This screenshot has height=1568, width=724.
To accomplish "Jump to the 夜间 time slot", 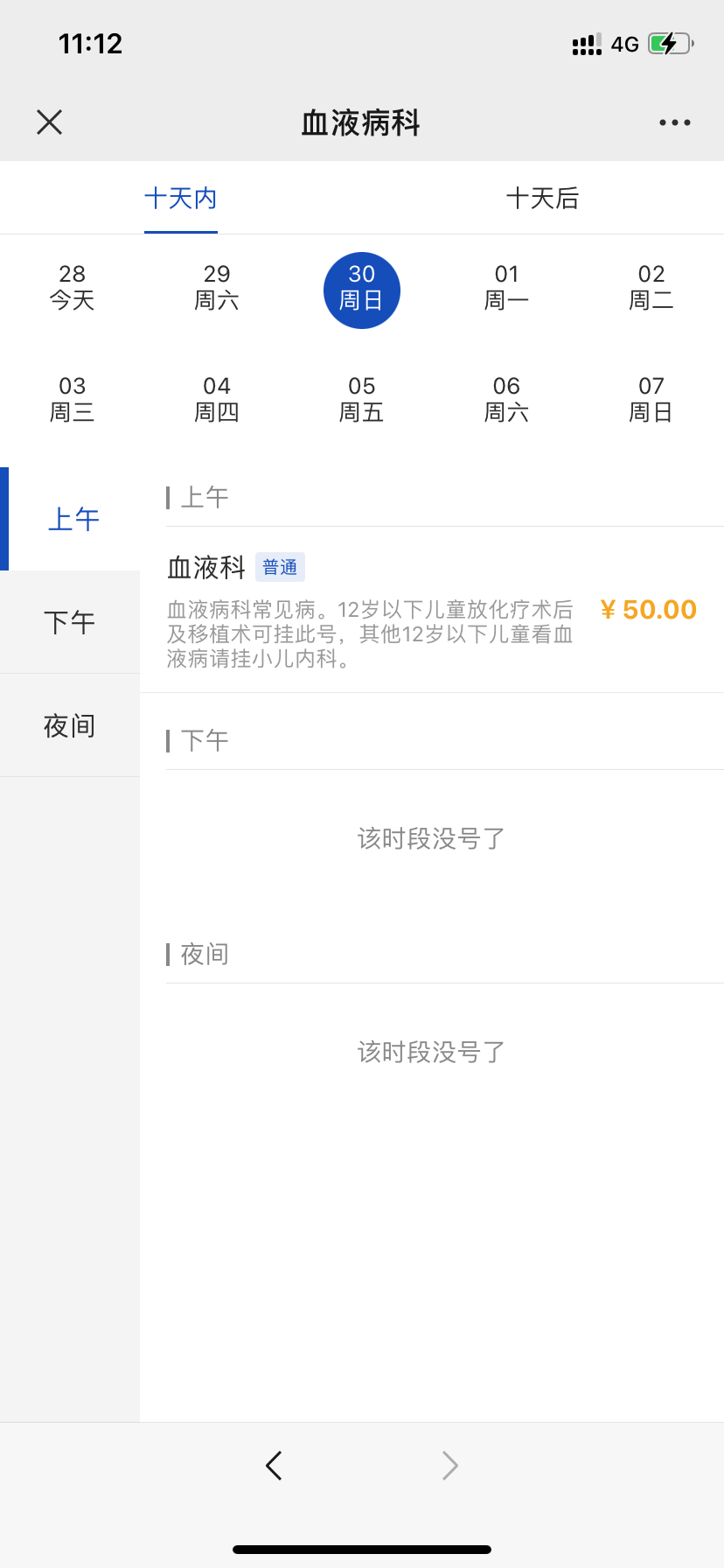I will (70, 725).
